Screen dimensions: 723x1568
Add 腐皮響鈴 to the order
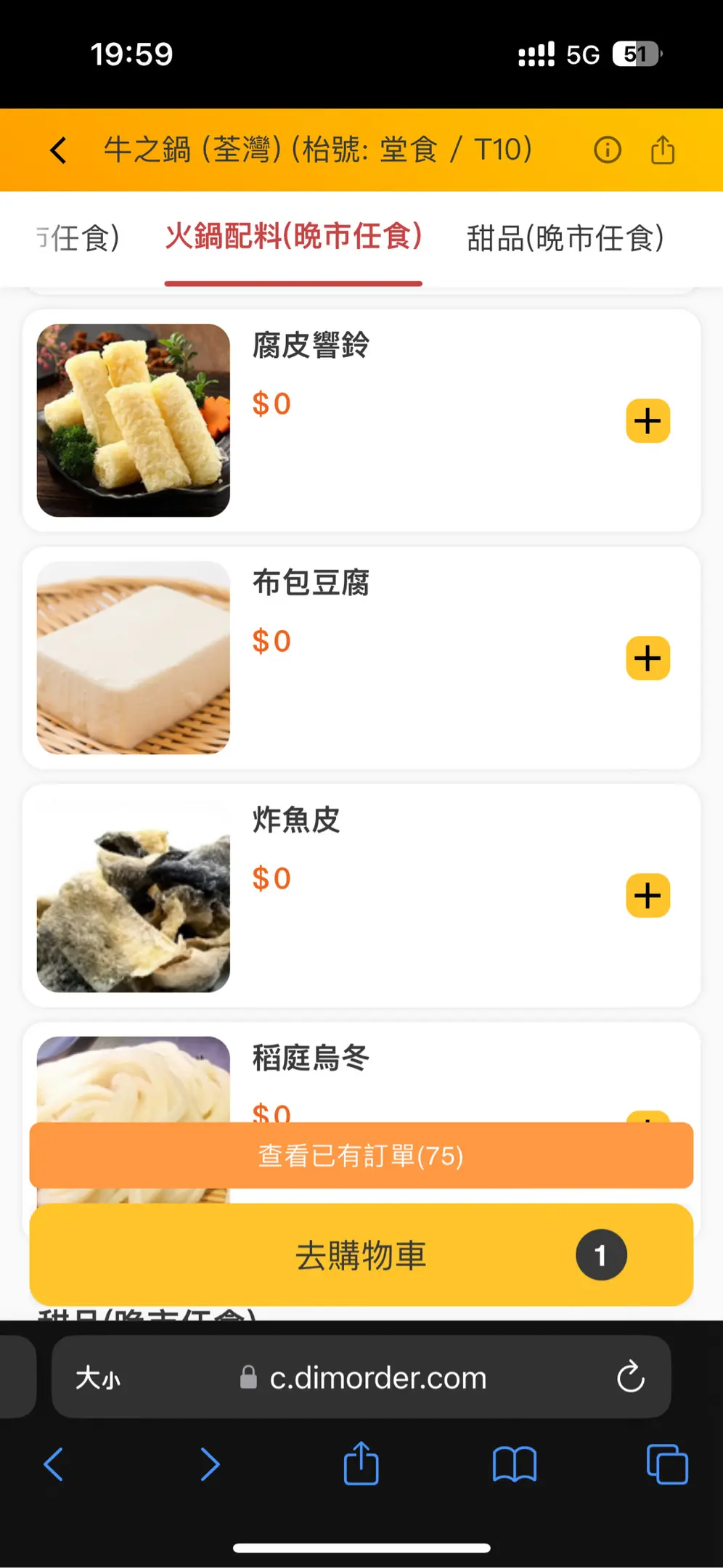648,421
